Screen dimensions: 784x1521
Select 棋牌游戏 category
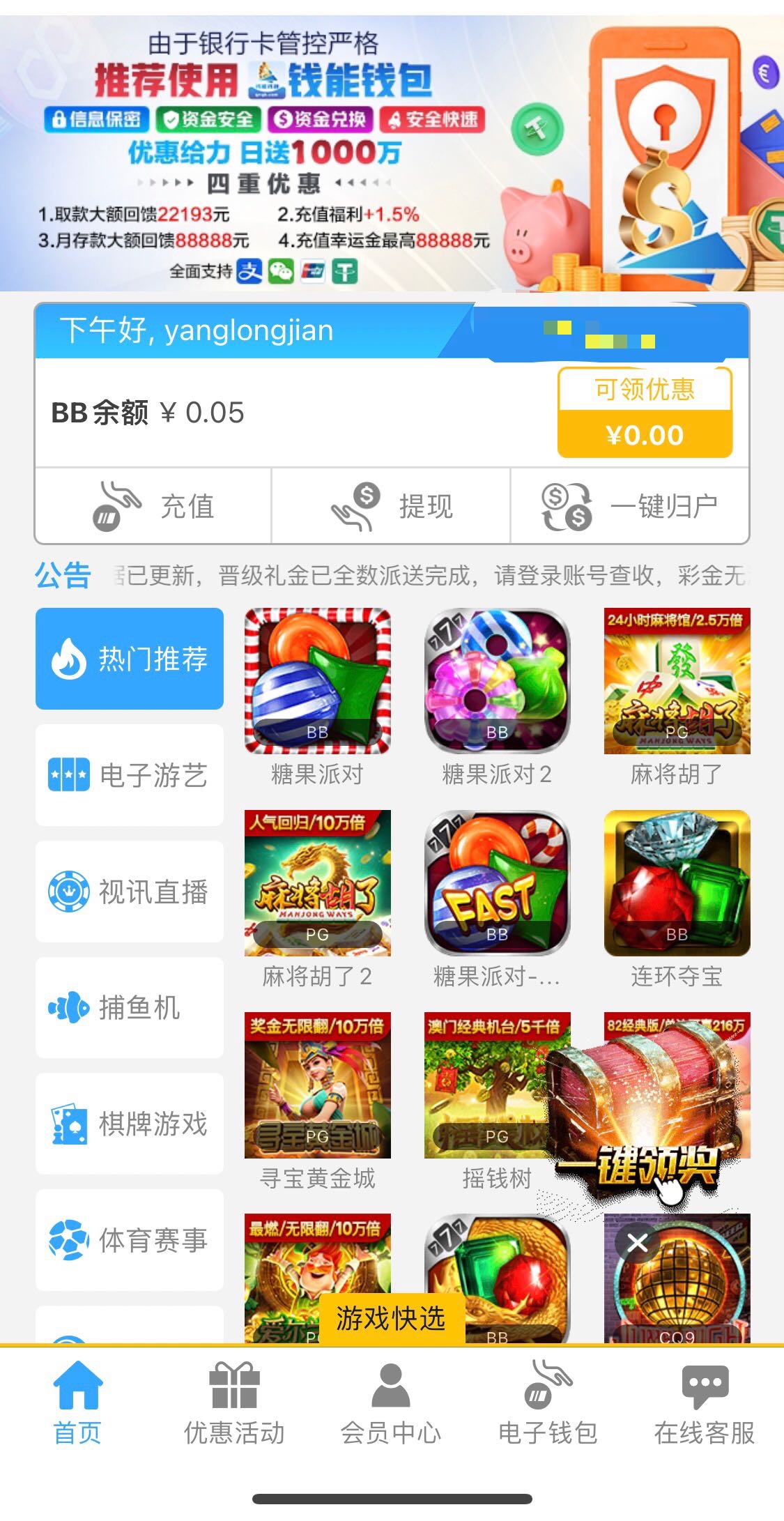130,1124
